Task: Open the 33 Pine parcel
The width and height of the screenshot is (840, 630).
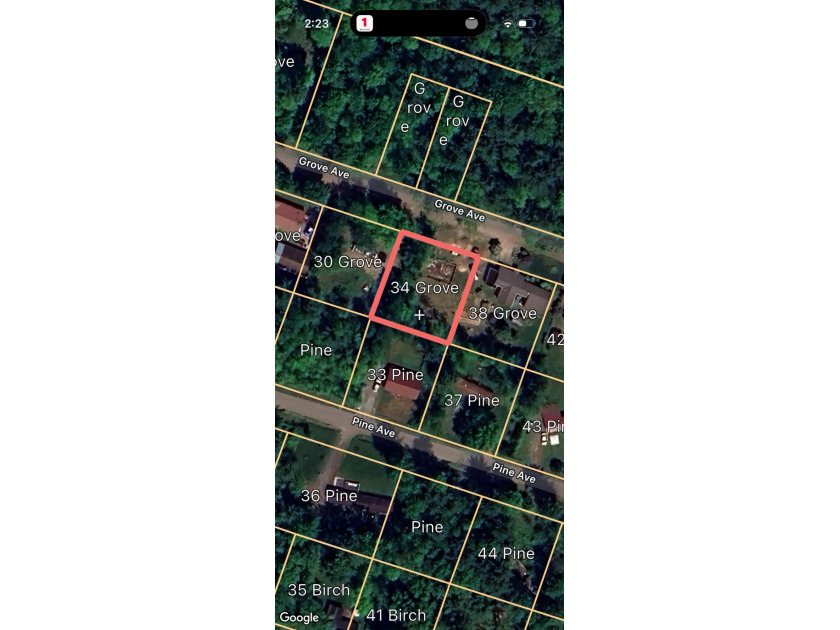Action: 395,375
